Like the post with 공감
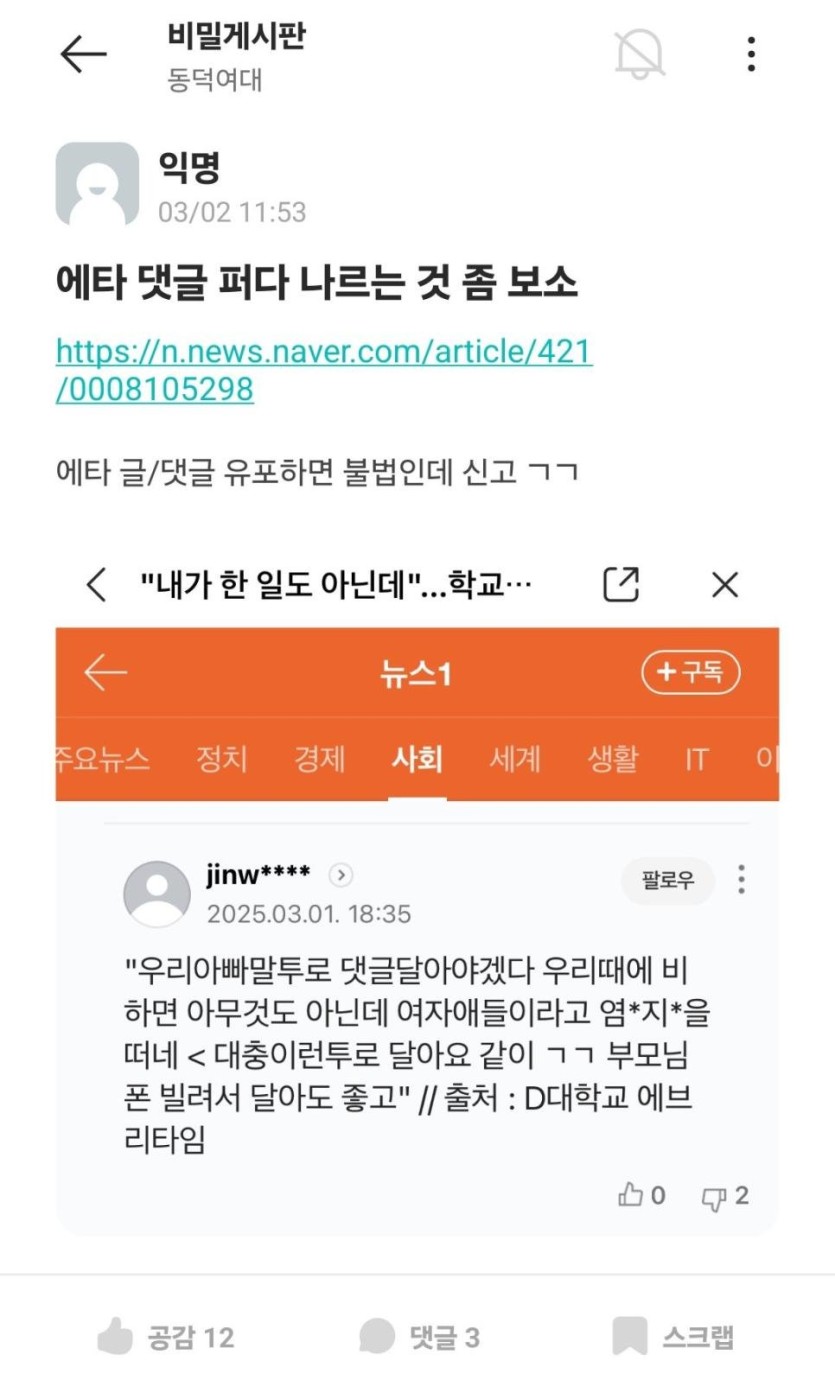The height and width of the screenshot is (1393, 835). 166,1337
